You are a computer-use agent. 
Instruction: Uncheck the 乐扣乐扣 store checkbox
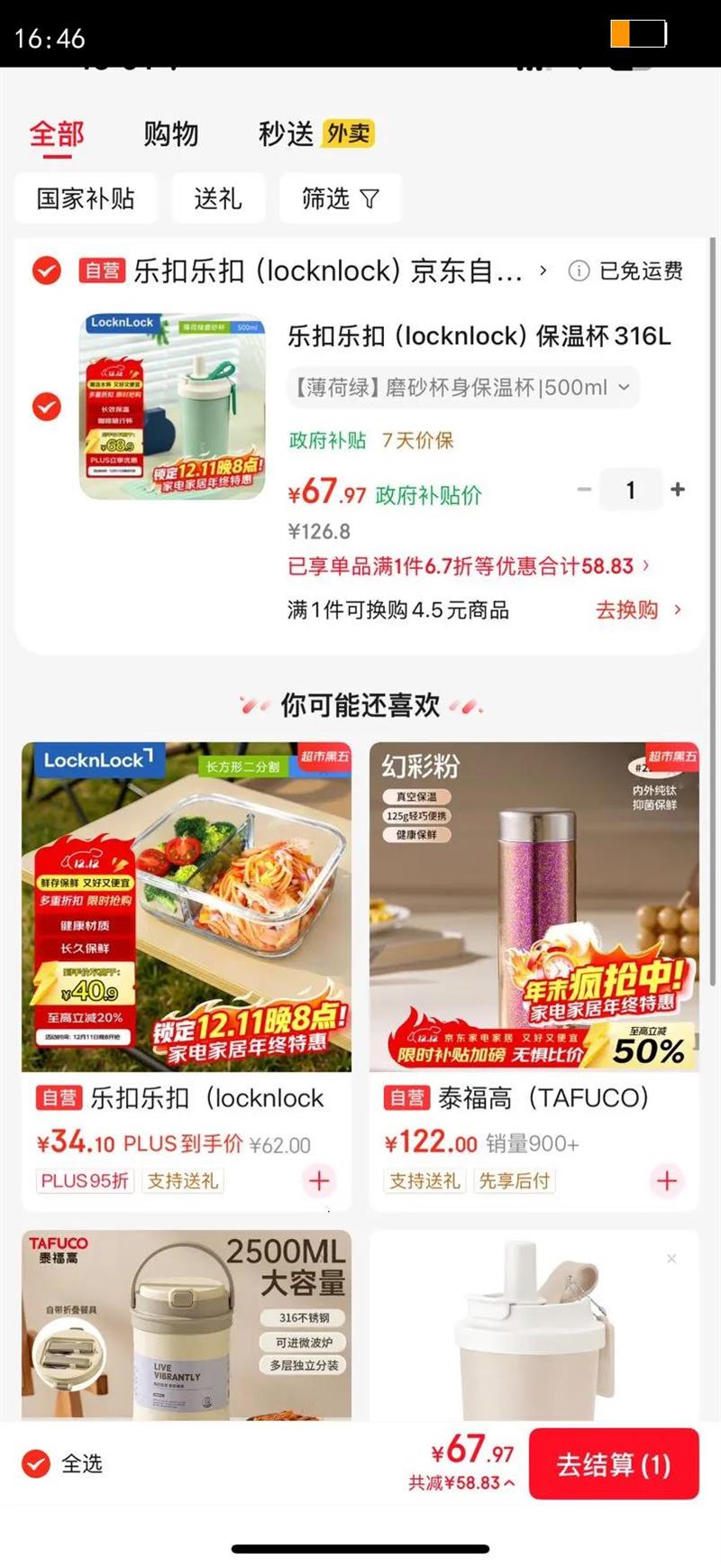[x=47, y=271]
